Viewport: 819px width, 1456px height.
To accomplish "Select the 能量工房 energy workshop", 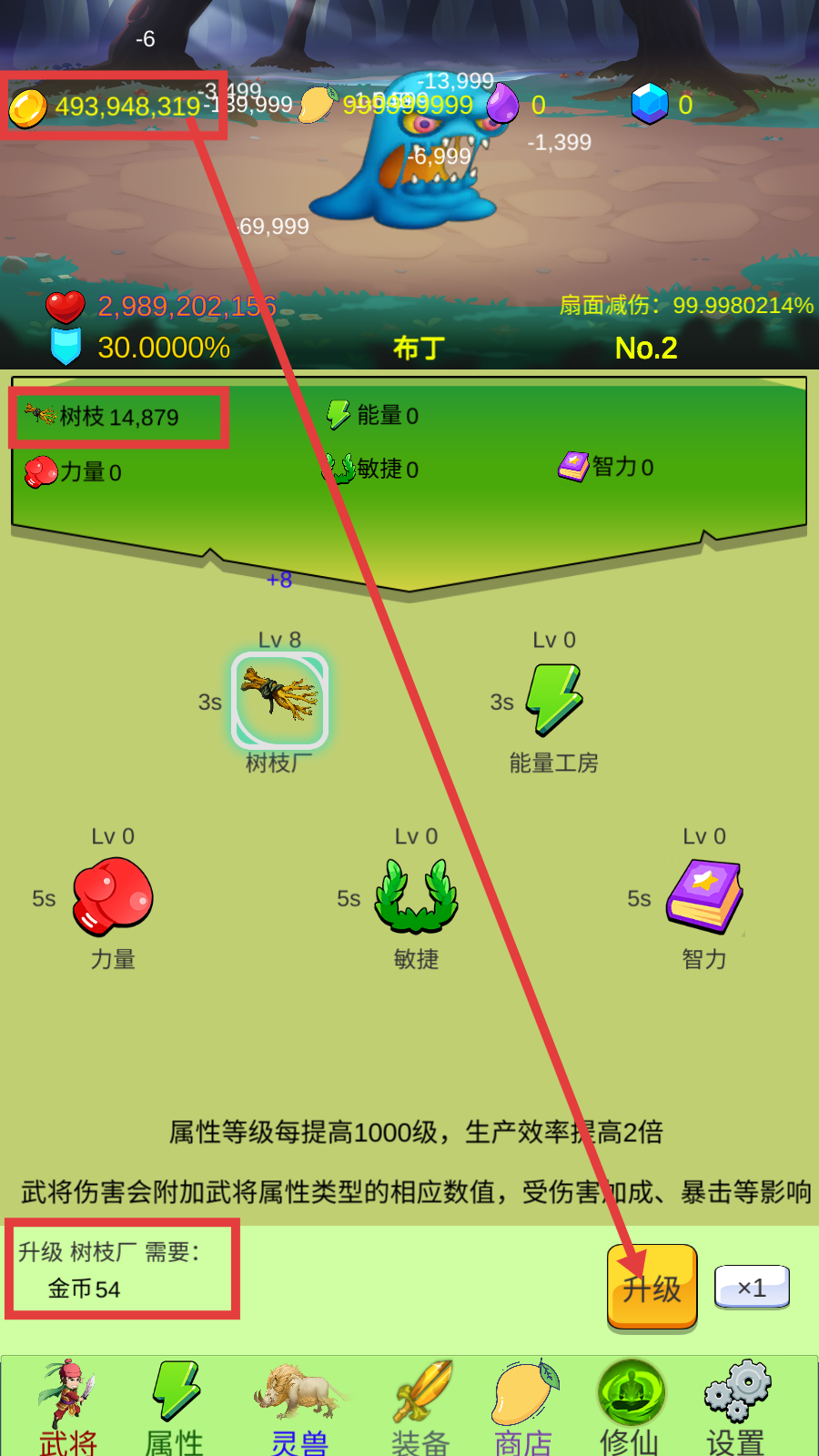I will pos(554,700).
